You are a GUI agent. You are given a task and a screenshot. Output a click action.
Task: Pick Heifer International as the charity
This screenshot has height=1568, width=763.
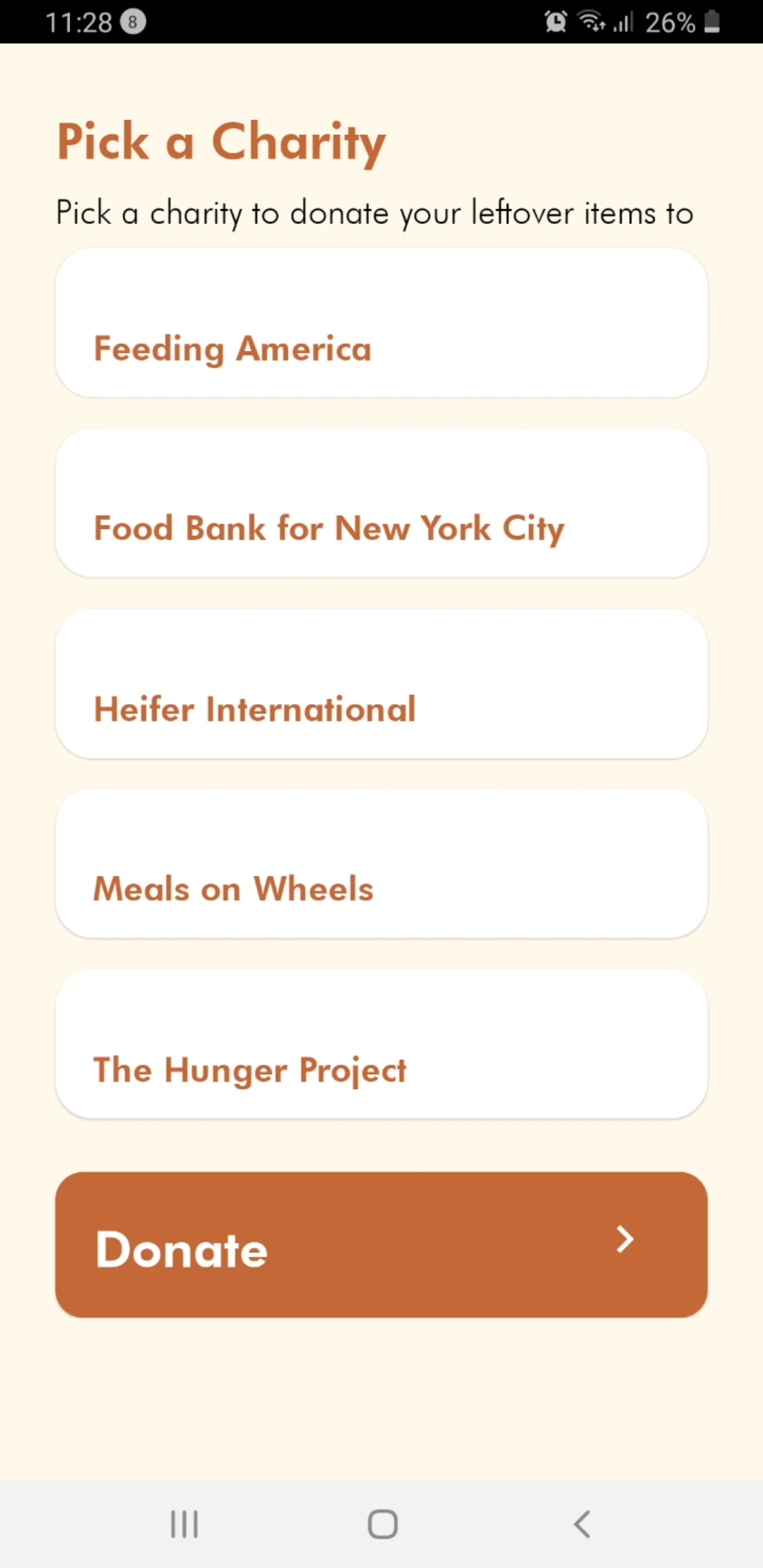click(x=381, y=684)
